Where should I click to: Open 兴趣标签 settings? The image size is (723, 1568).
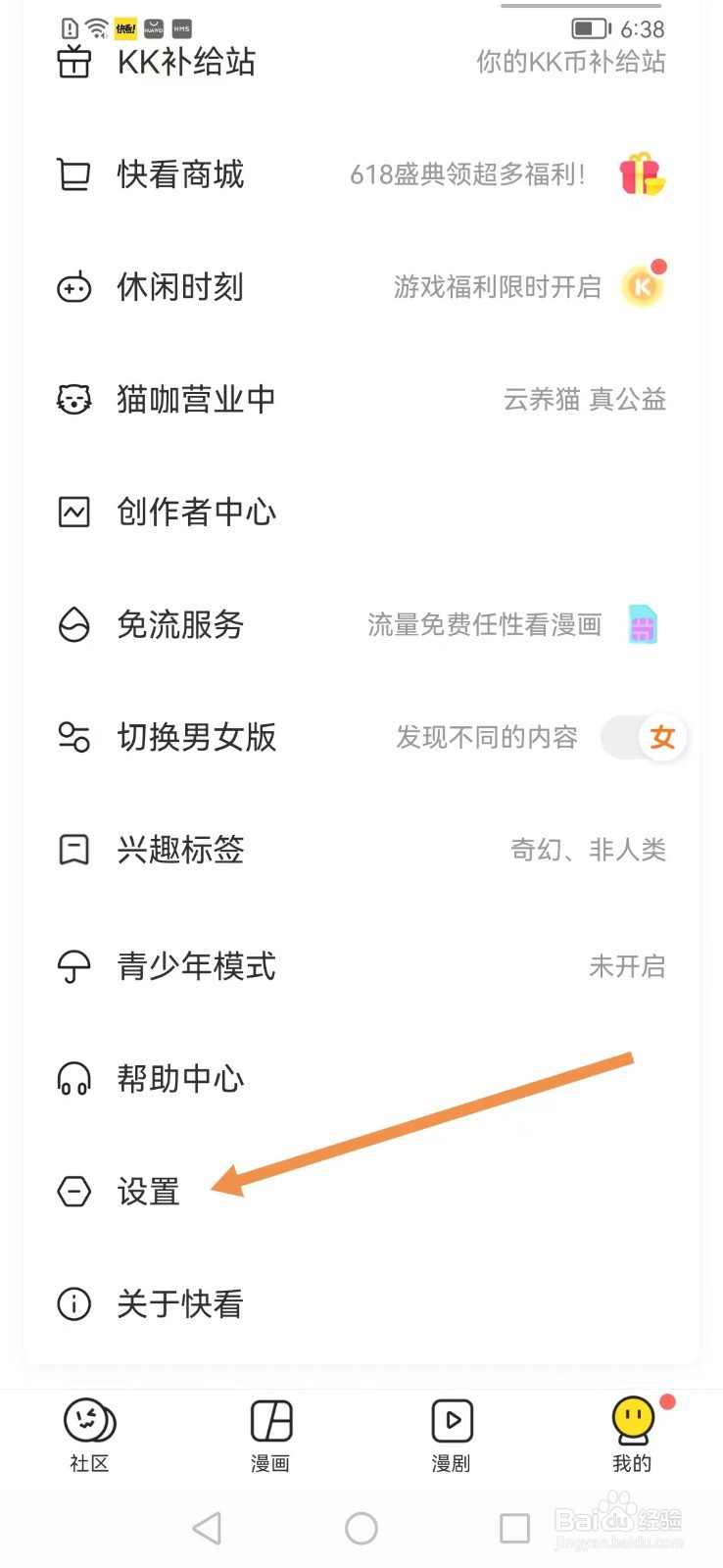(361, 850)
